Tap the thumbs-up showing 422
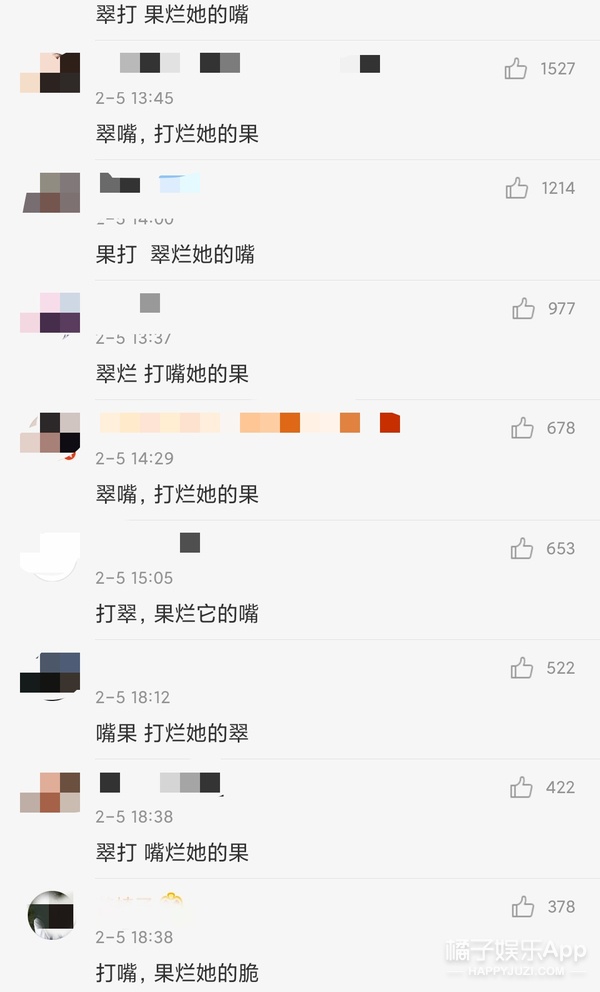The width and height of the screenshot is (600, 992). 522,787
